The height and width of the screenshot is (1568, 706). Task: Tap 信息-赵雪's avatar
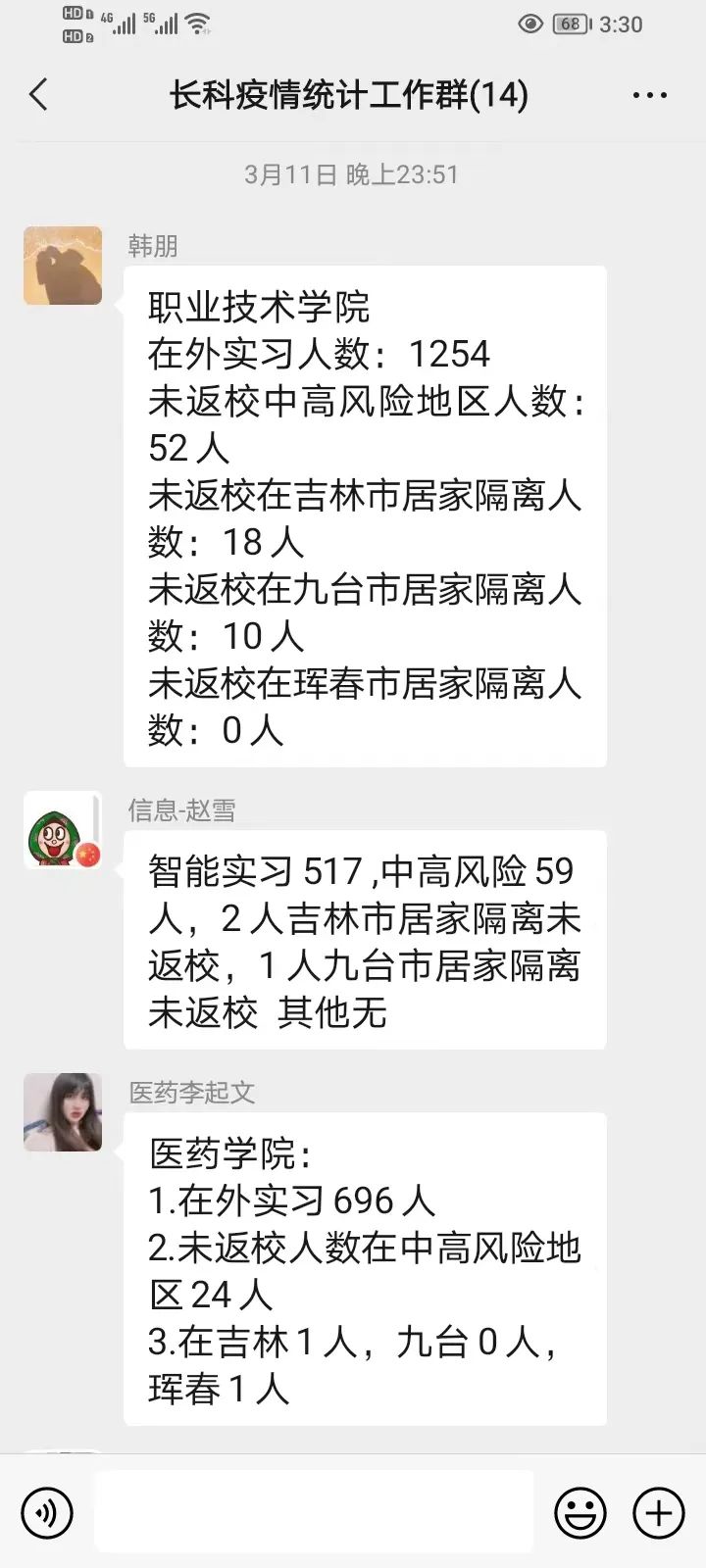click(x=63, y=830)
